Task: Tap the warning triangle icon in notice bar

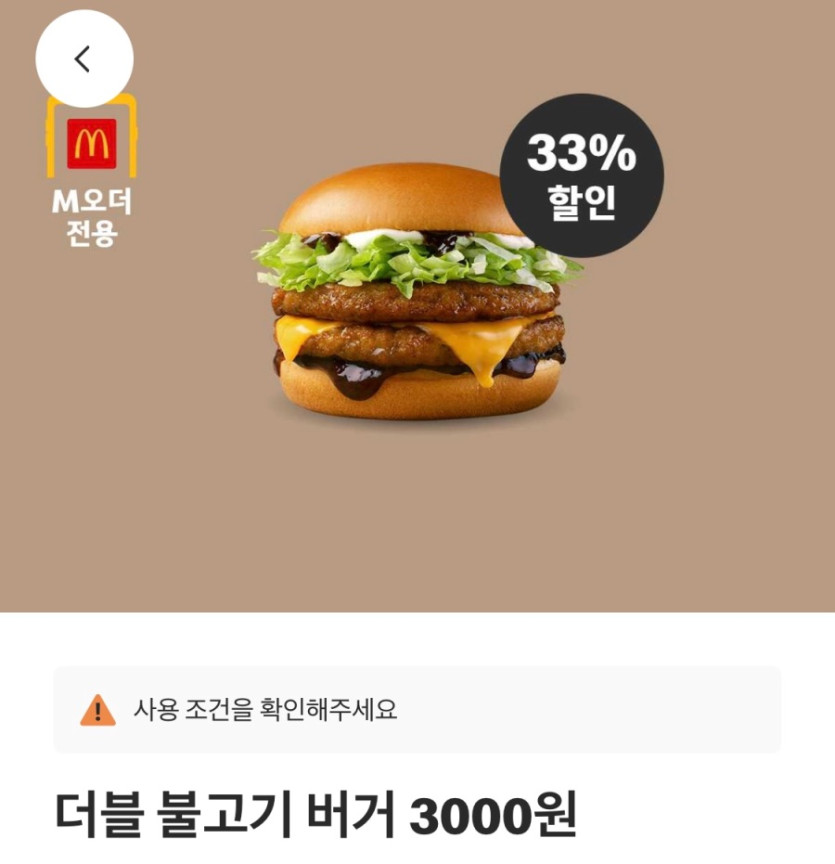Action: pyautogui.click(x=97, y=710)
